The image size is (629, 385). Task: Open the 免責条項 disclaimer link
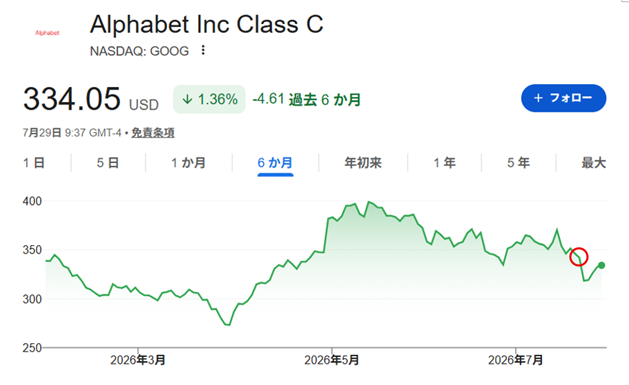(153, 133)
